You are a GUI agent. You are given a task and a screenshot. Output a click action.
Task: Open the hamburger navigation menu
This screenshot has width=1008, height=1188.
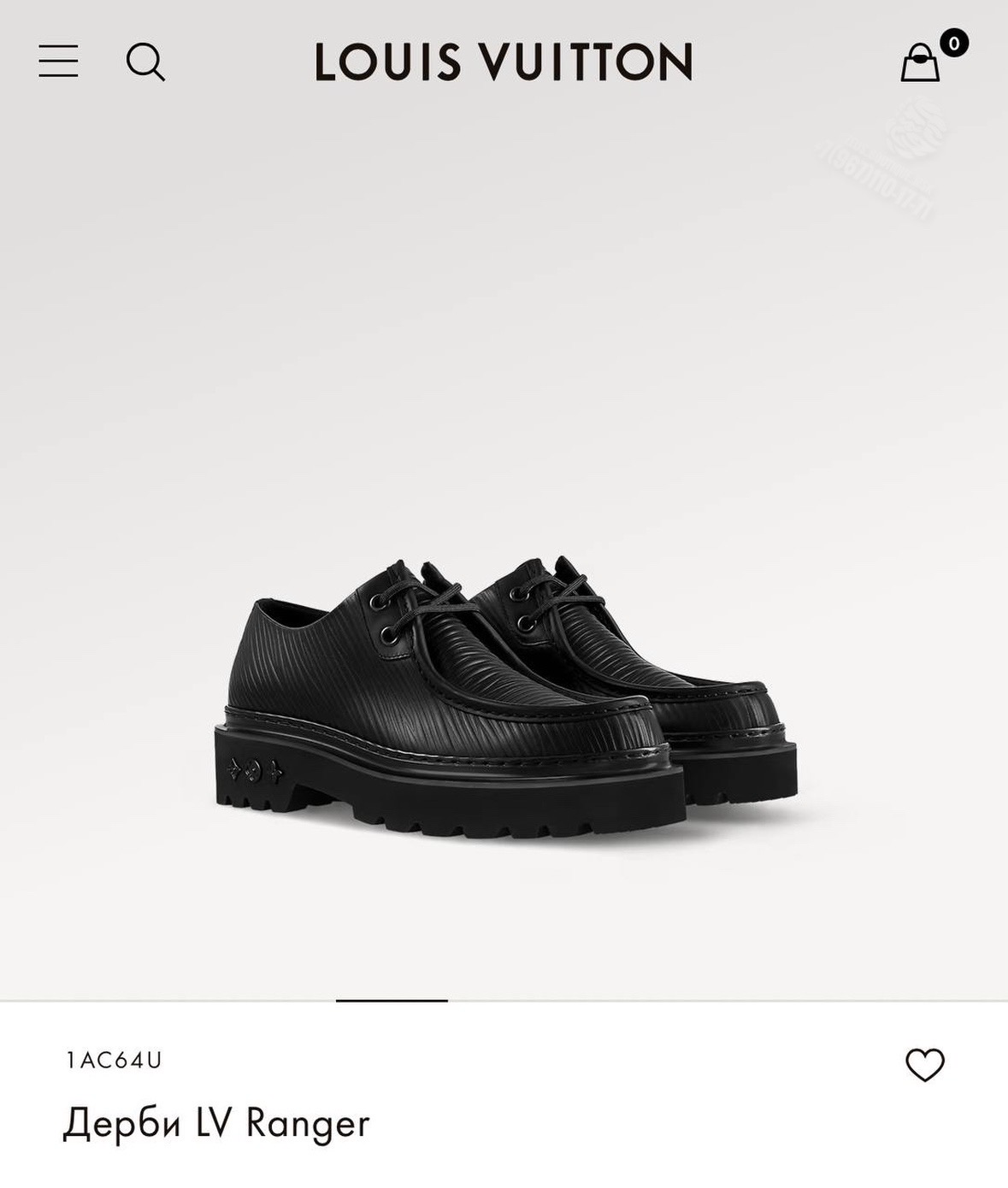(58, 62)
